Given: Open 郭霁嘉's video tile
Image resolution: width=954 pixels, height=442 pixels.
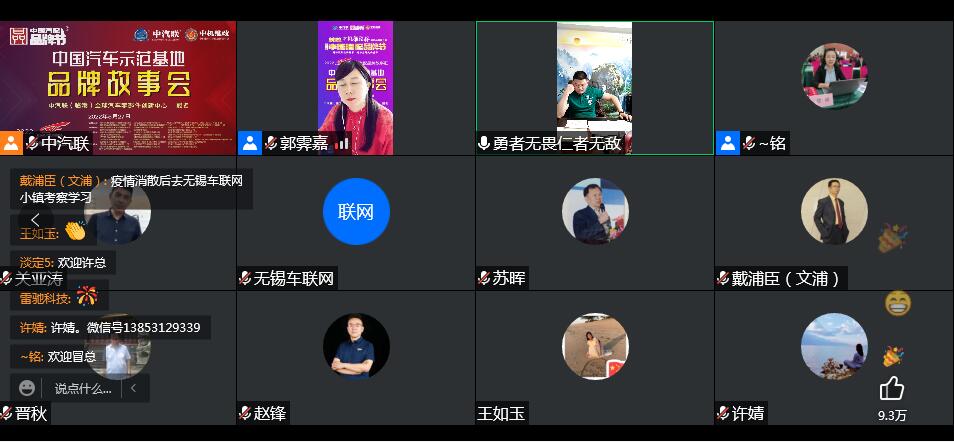Looking at the screenshot, I should click(355, 88).
